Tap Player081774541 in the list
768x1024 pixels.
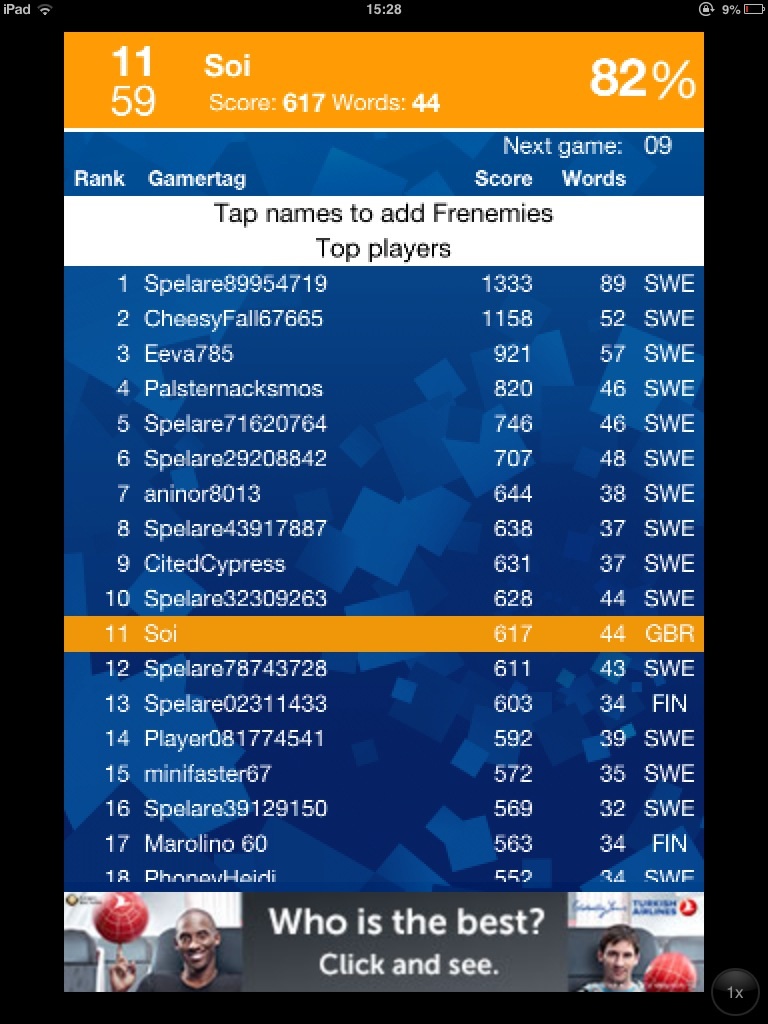click(234, 739)
